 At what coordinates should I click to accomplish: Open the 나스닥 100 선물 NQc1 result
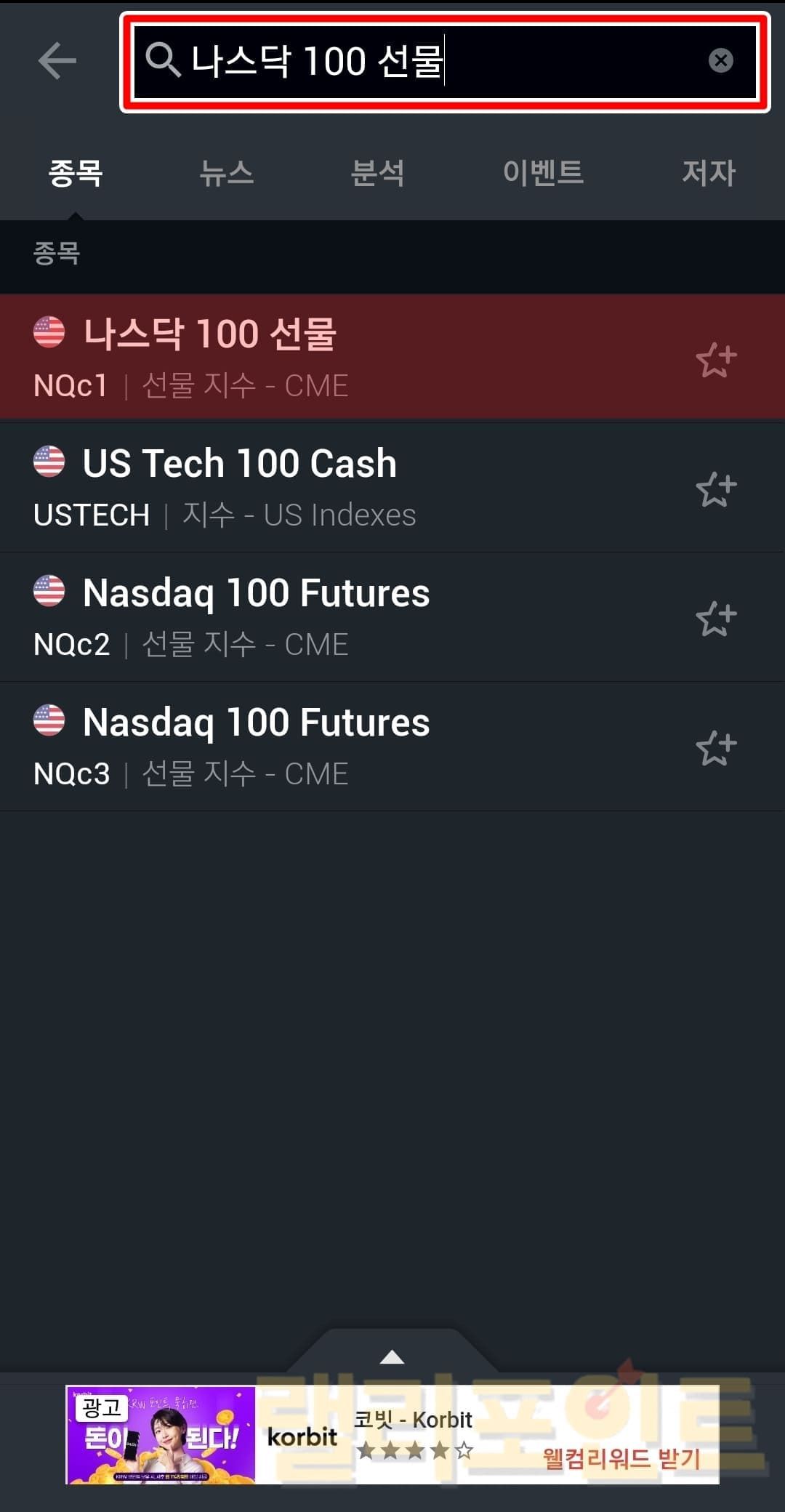pyautogui.click(x=327, y=357)
